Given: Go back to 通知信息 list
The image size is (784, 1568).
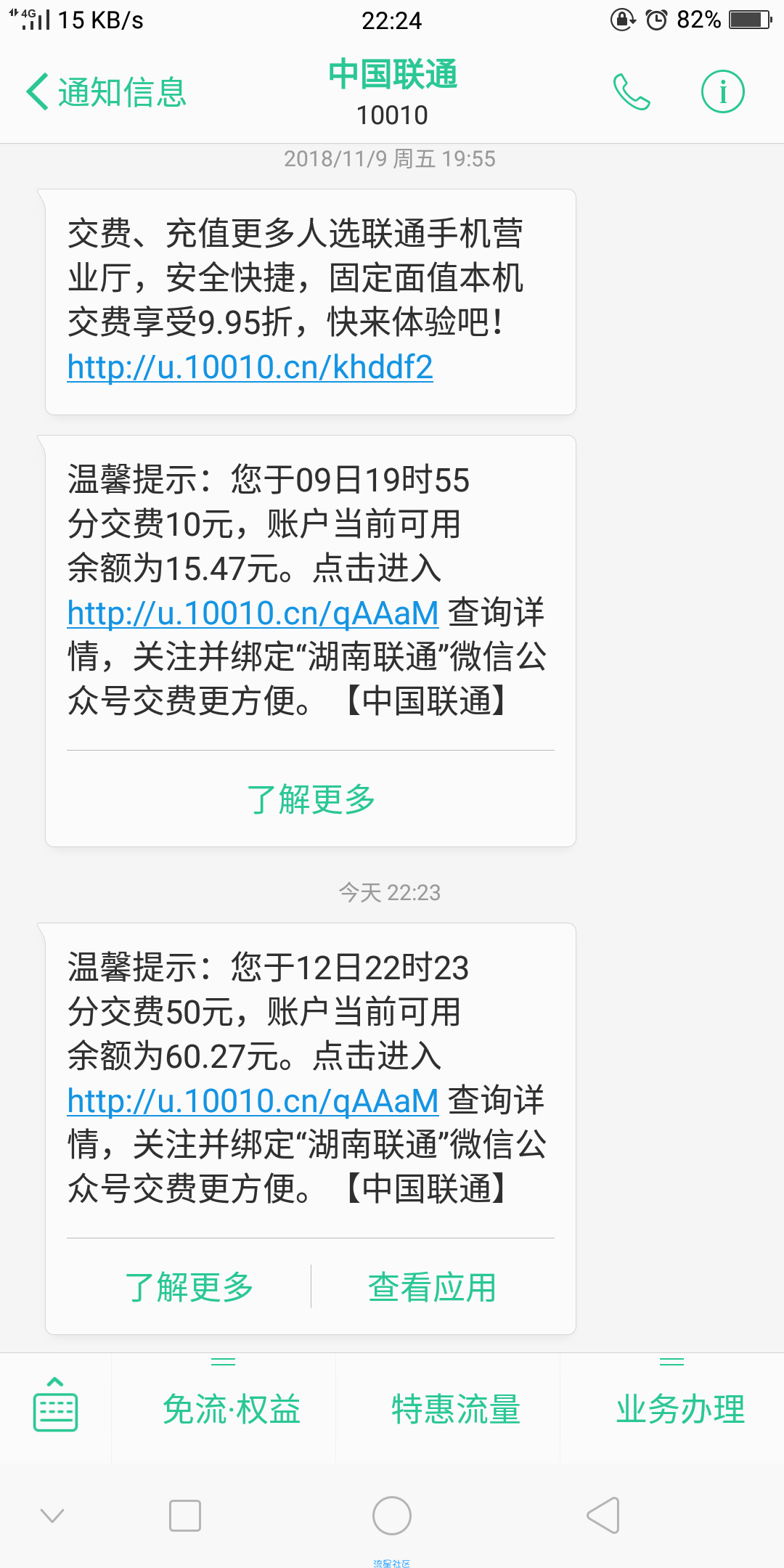Looking at the screenshot, I should pos(106,92).
